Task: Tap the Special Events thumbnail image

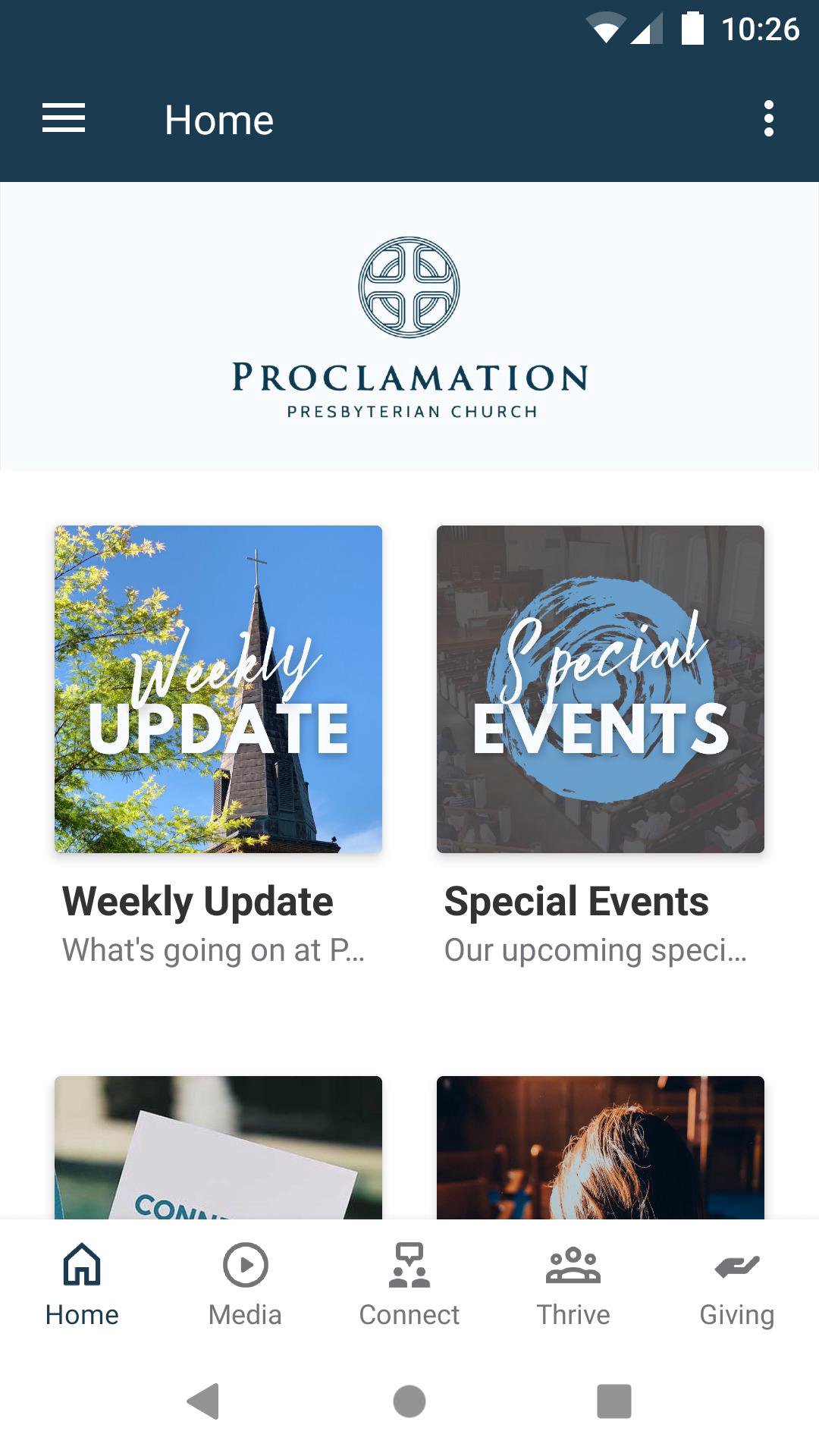Action: pyautogui.click(x=601, y=689)
